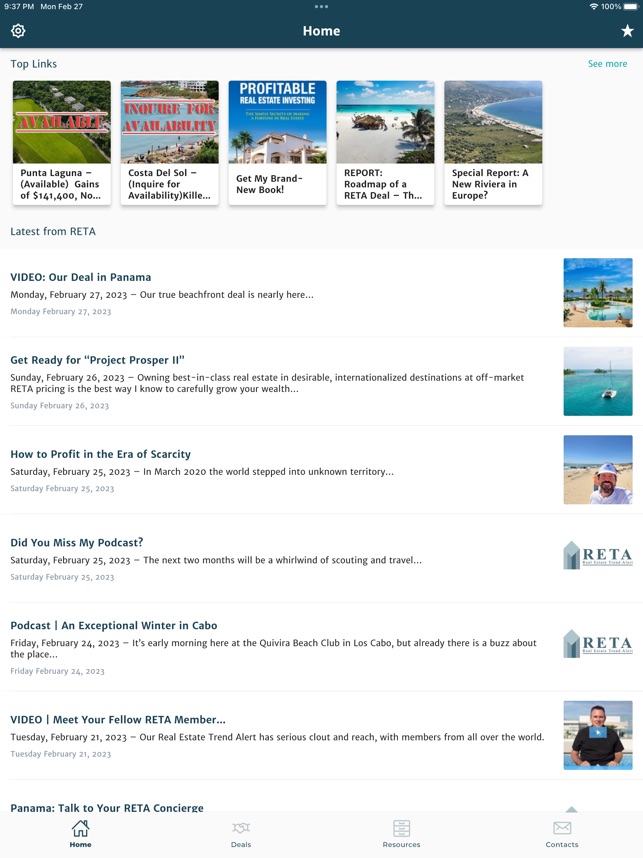The height and width of the screenshot is (858, 643).
Task: Switch to the Resources tab
Action: tap(401, 834)
